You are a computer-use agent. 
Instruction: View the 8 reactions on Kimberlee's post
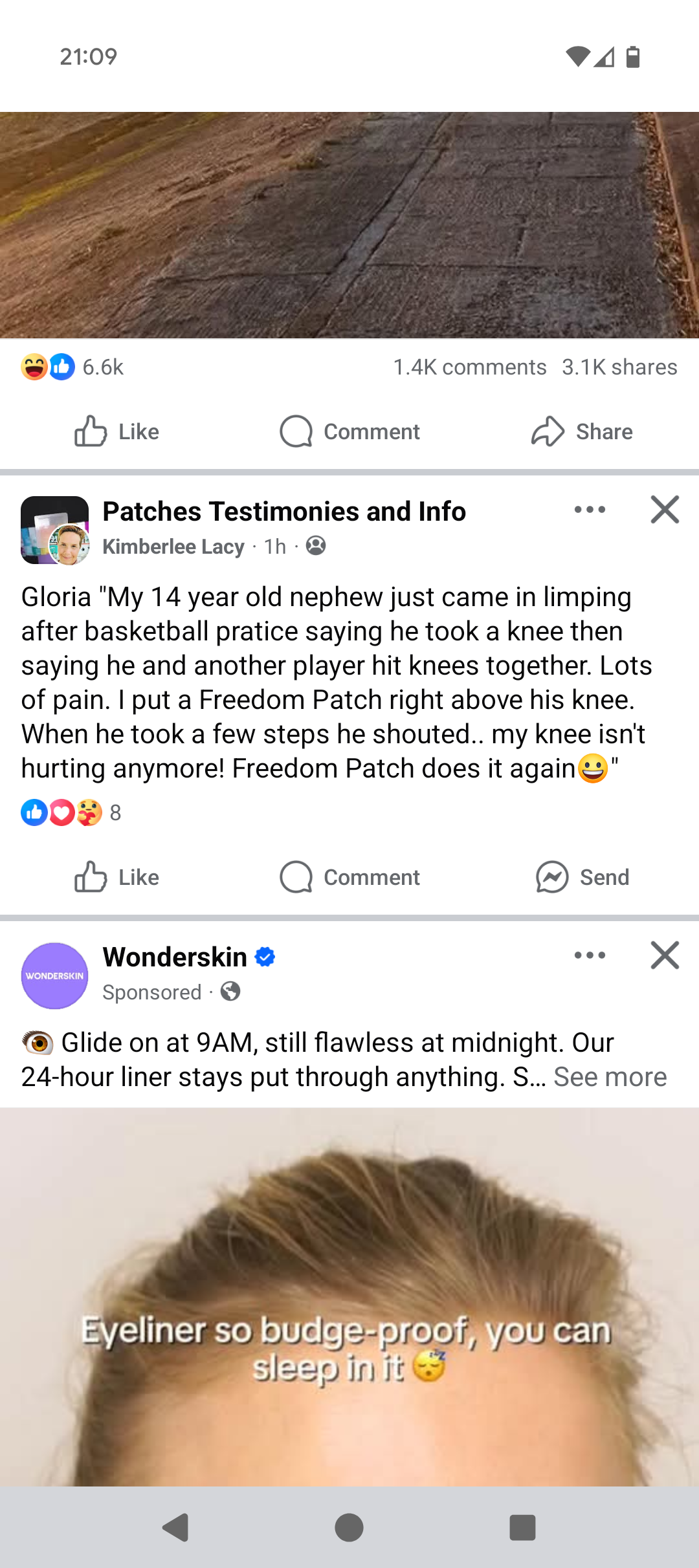point(71,812)
